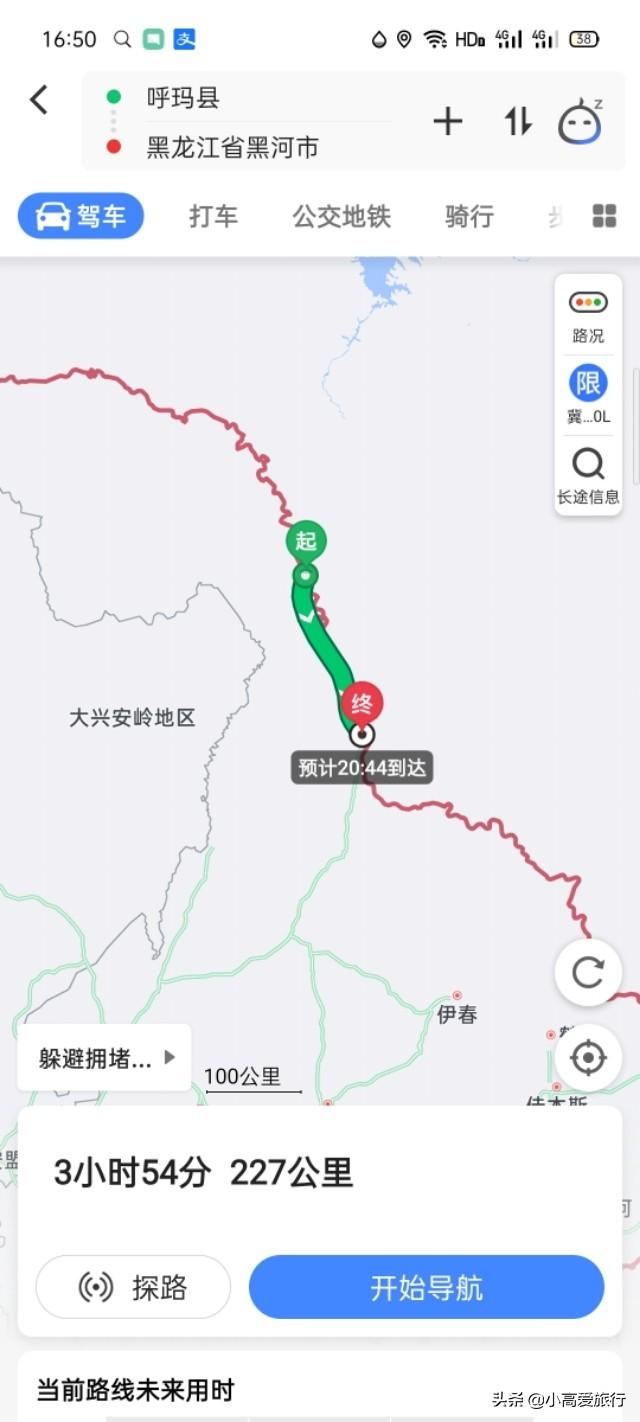Swap the start and destination
The height and width of the screenshot is (1422, 640).
[518, 122]
